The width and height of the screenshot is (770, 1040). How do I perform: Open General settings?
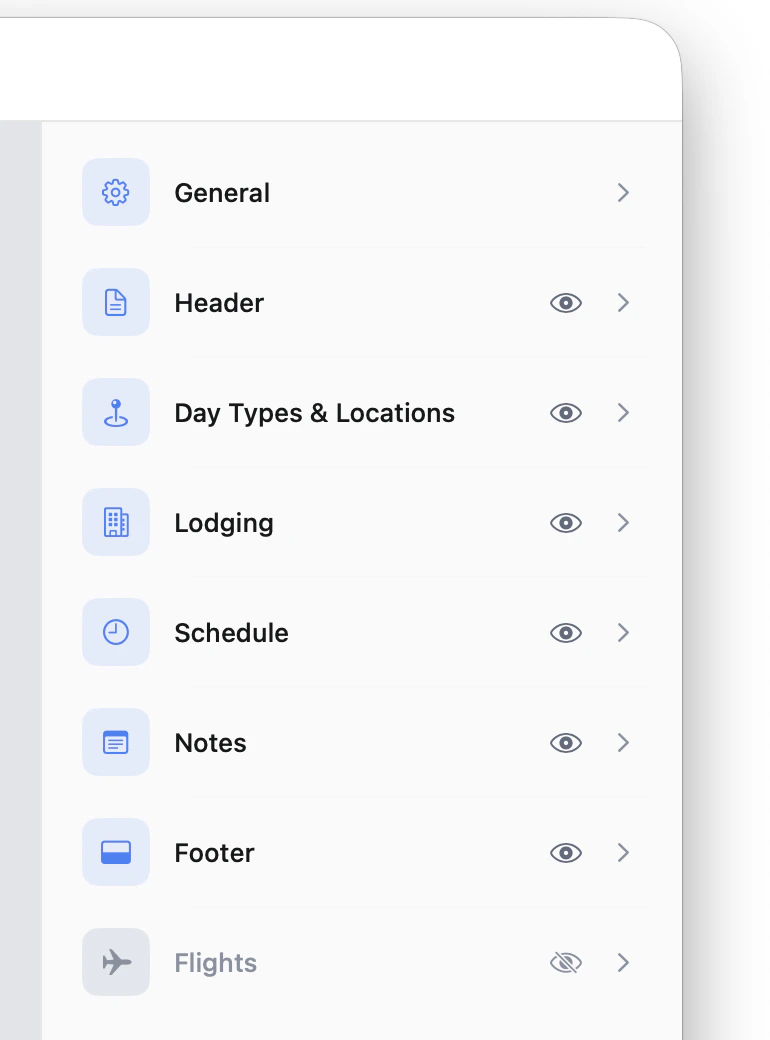pos(222,193)
